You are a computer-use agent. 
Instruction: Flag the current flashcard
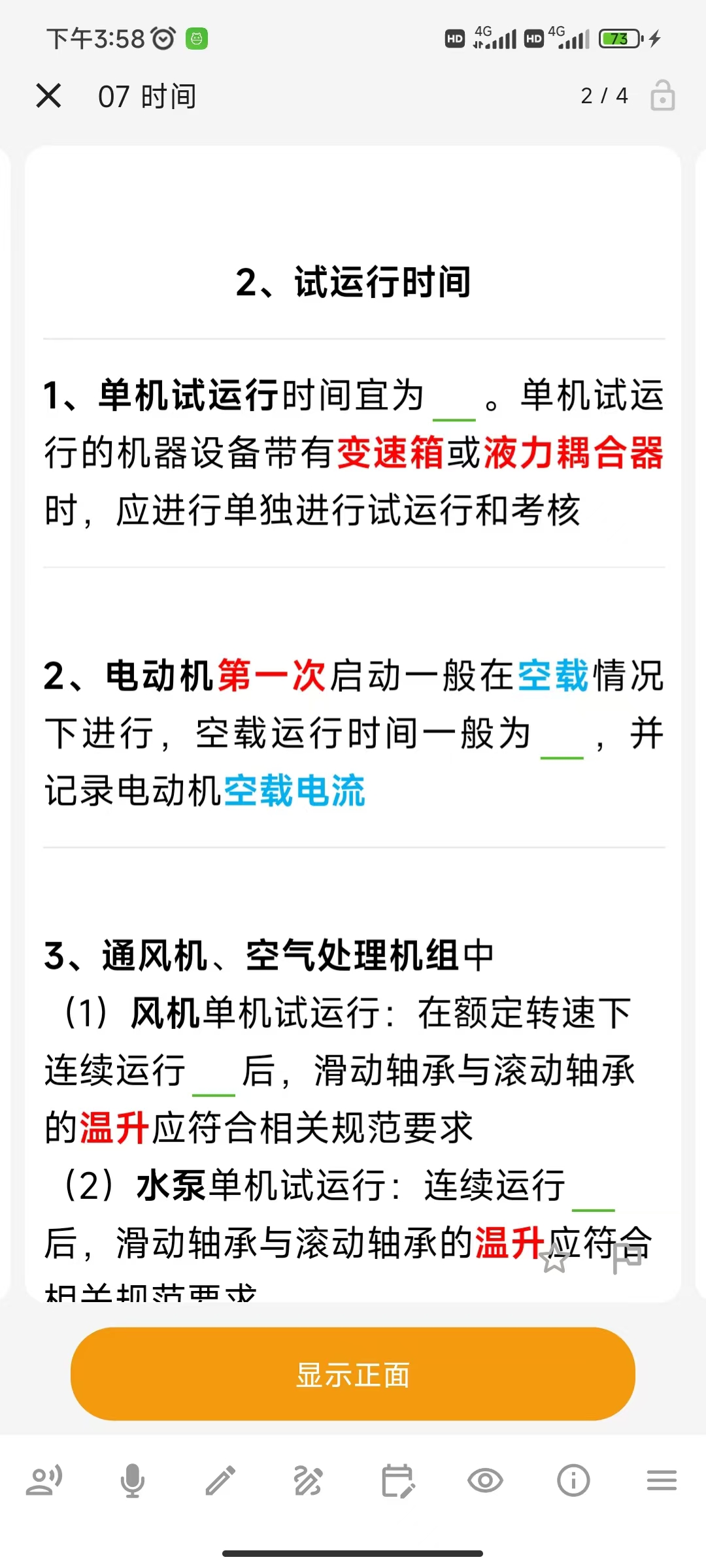coord(626,1258)
